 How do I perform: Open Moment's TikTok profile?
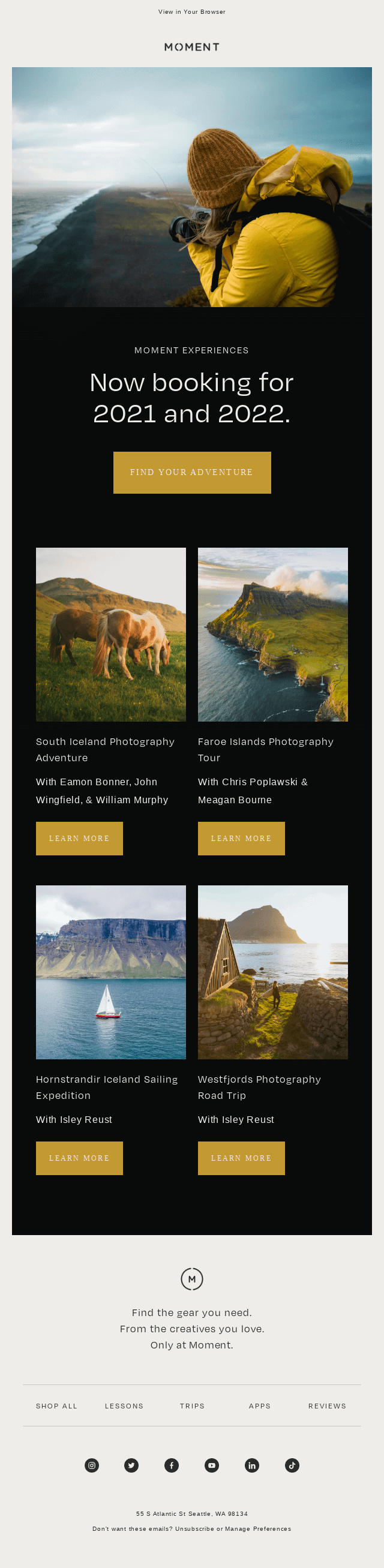292,1465
